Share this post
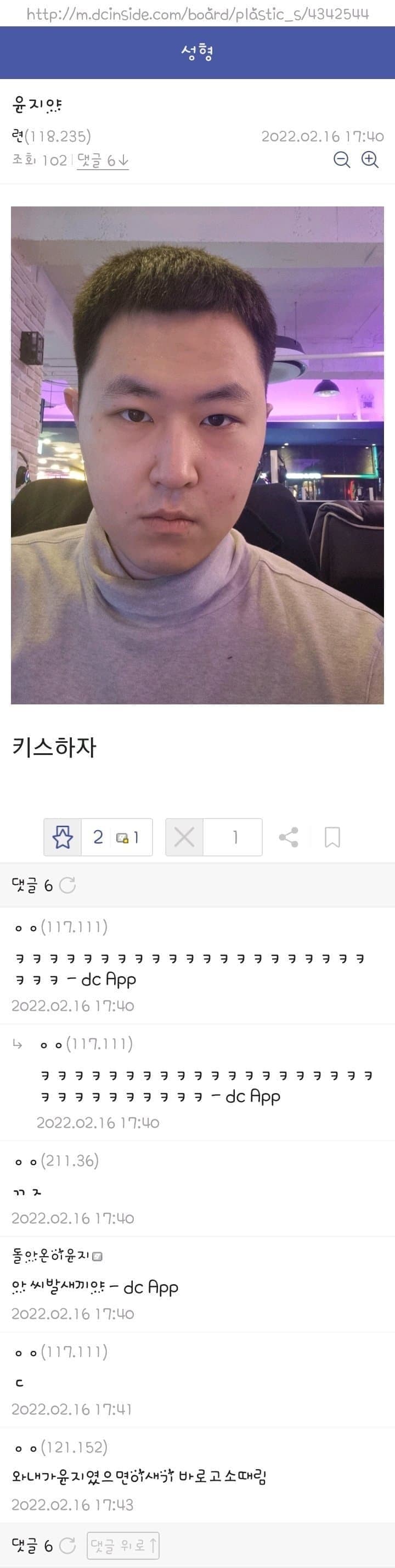The width and height of the screenshot is (395, 1568). (289, 837)
